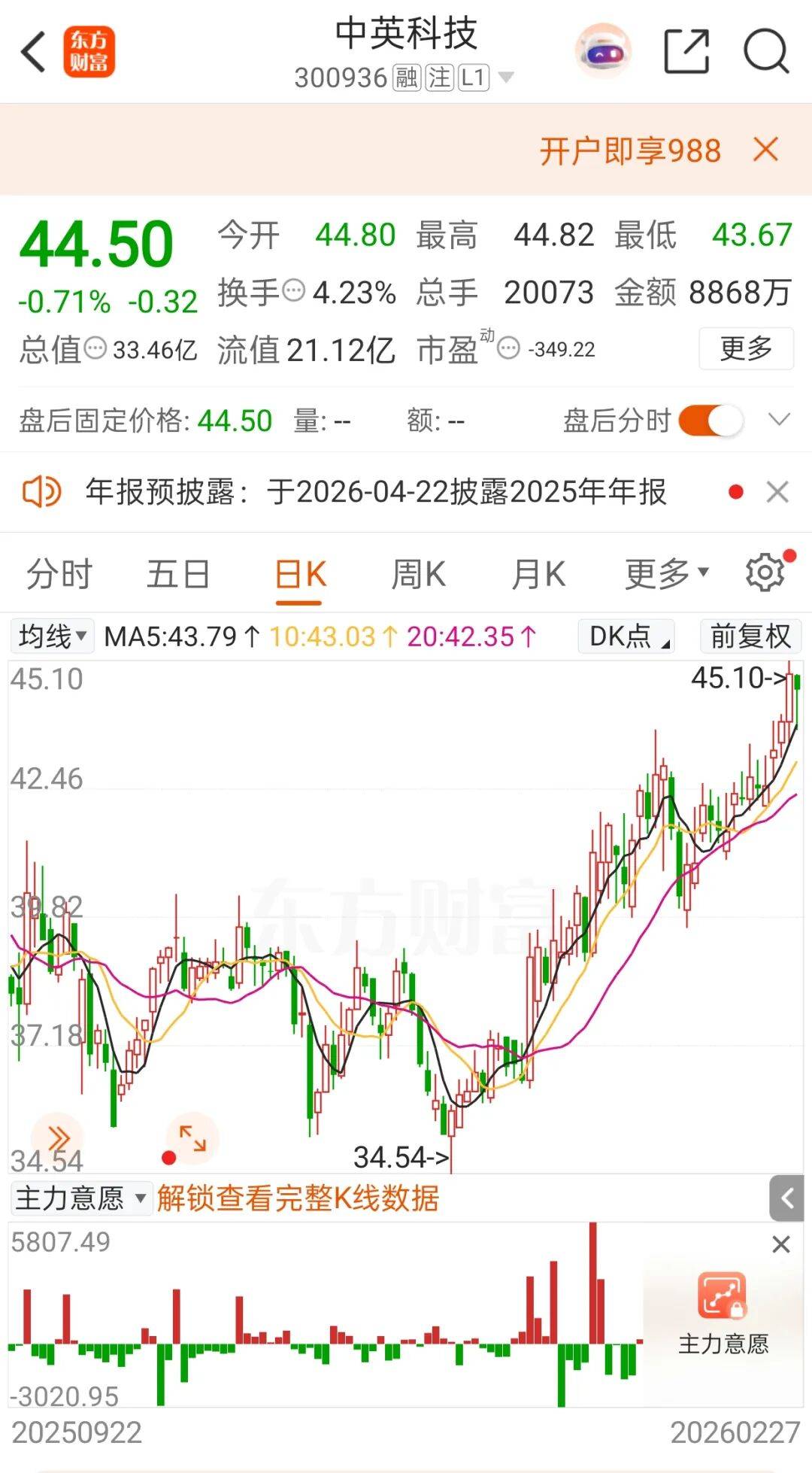Open the 更多 chart period dropdown

point(666,575)
